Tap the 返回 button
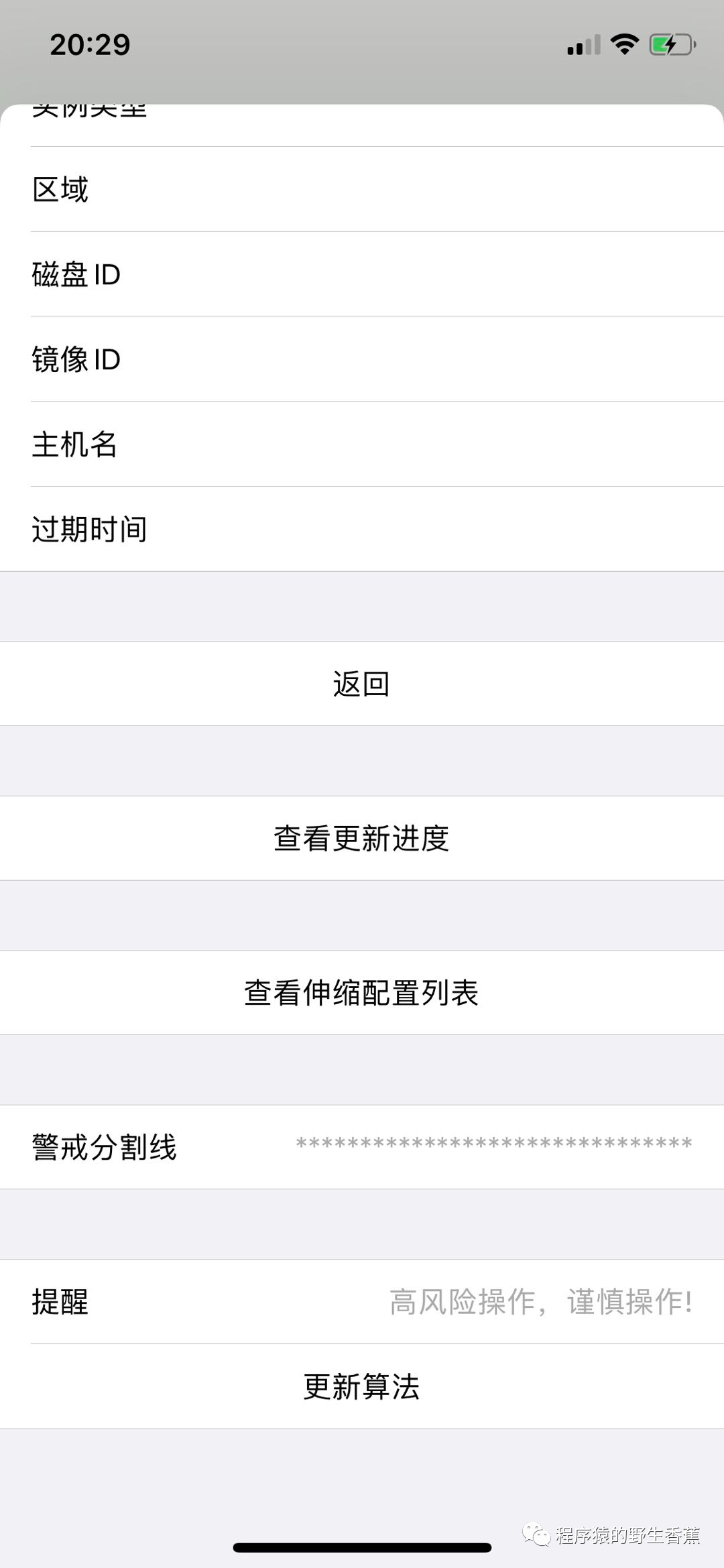This screenshot has height=1568, width=724. 361,684
